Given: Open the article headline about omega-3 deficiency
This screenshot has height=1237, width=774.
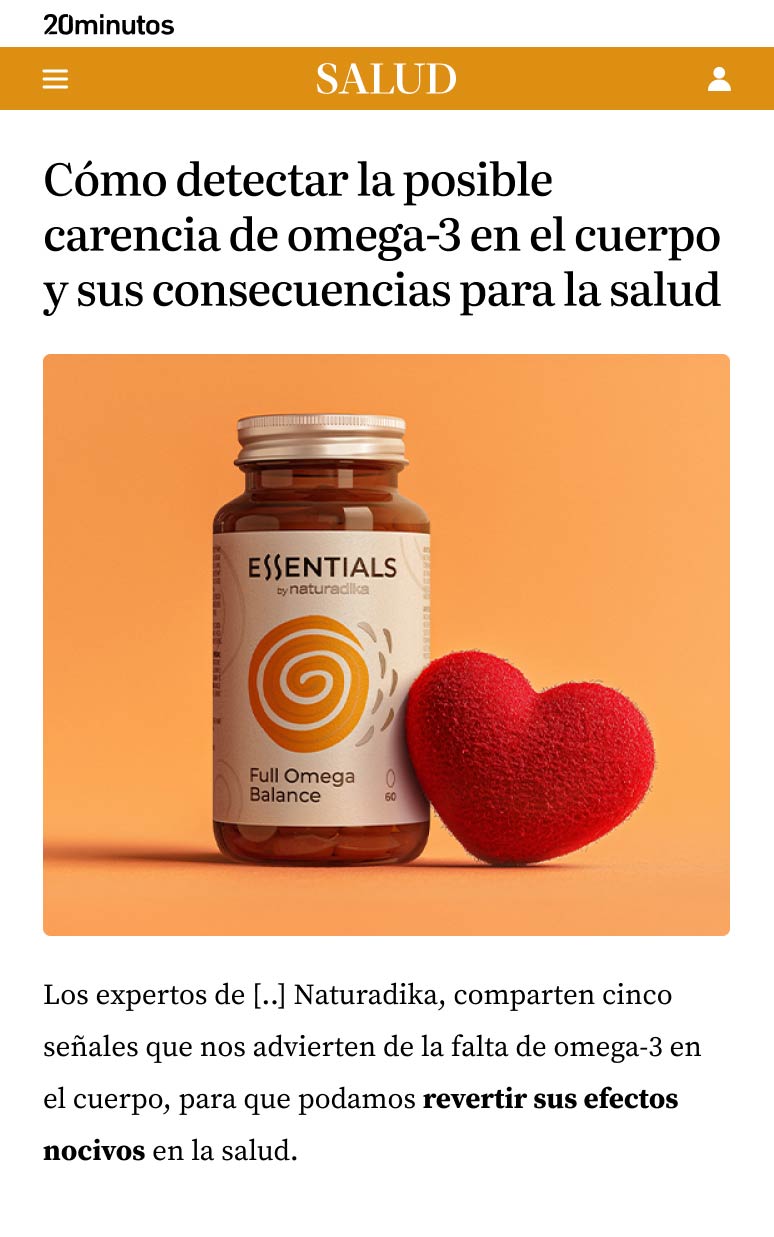Looking at the screenshot, I should click(x=383, y=236).
